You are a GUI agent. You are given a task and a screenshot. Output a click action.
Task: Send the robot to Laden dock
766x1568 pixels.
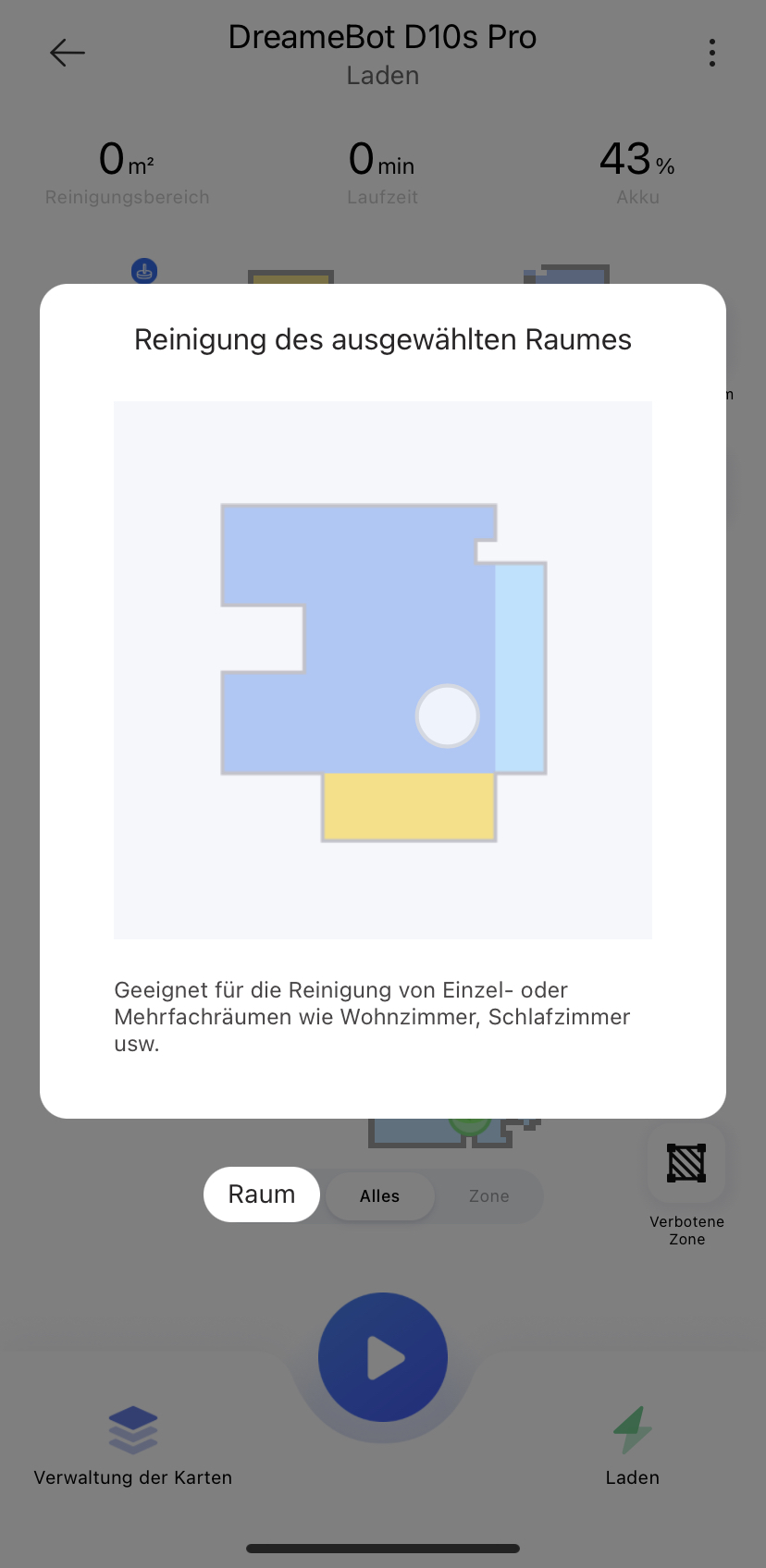point(633,1446)
